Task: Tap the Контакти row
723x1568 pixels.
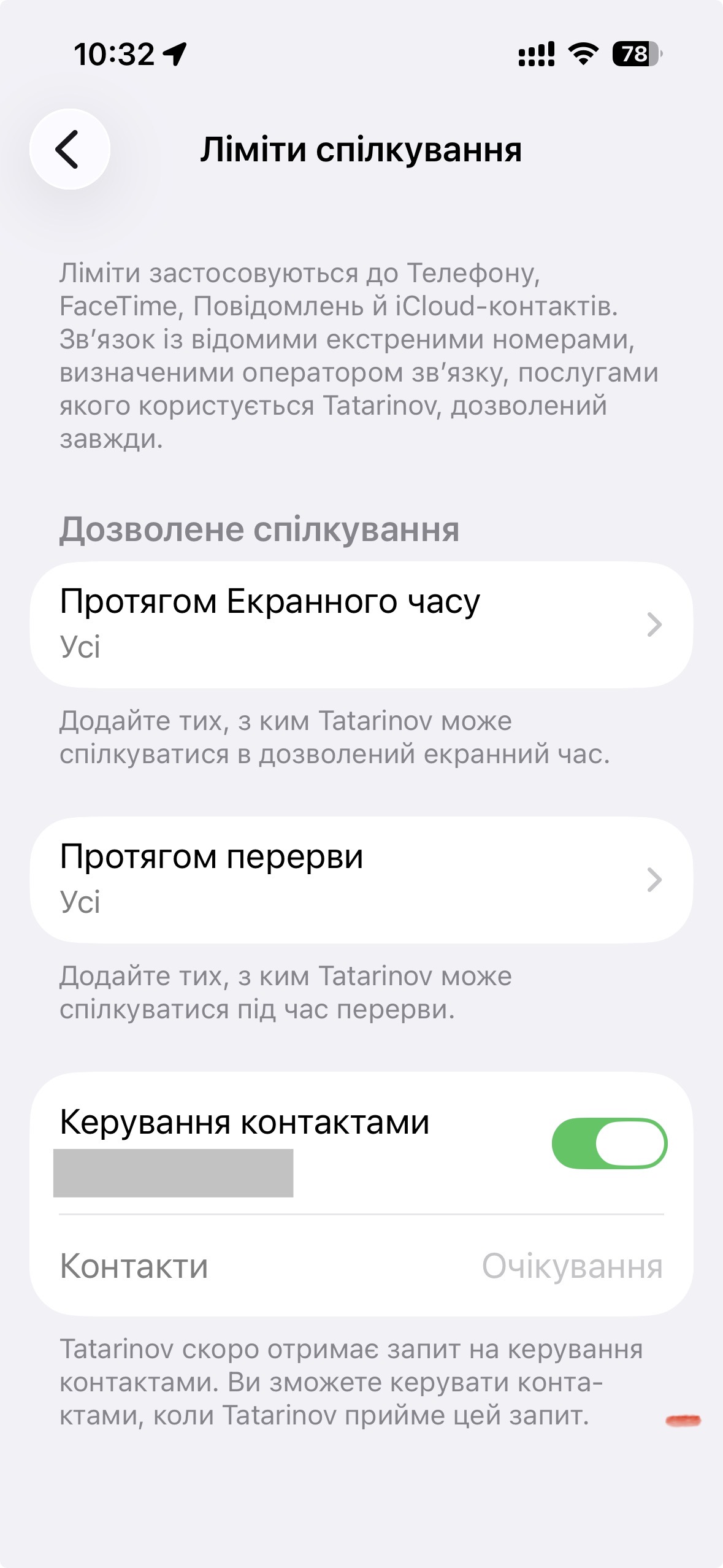Action: (x=361, y=1266)
